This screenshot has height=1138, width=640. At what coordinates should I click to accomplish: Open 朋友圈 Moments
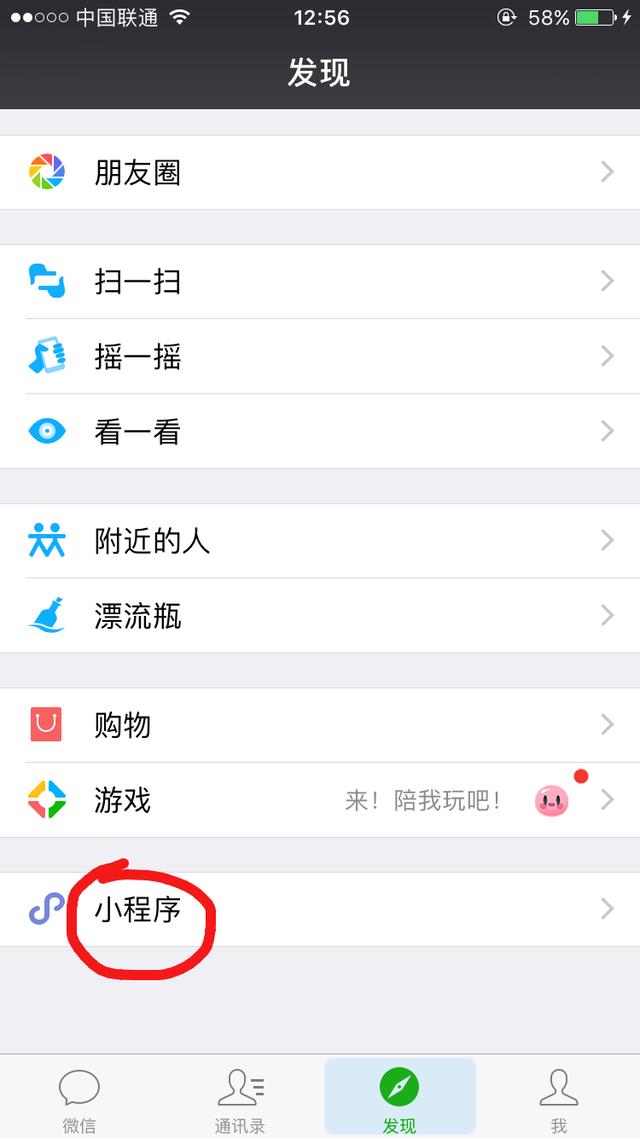coord(320,173)
